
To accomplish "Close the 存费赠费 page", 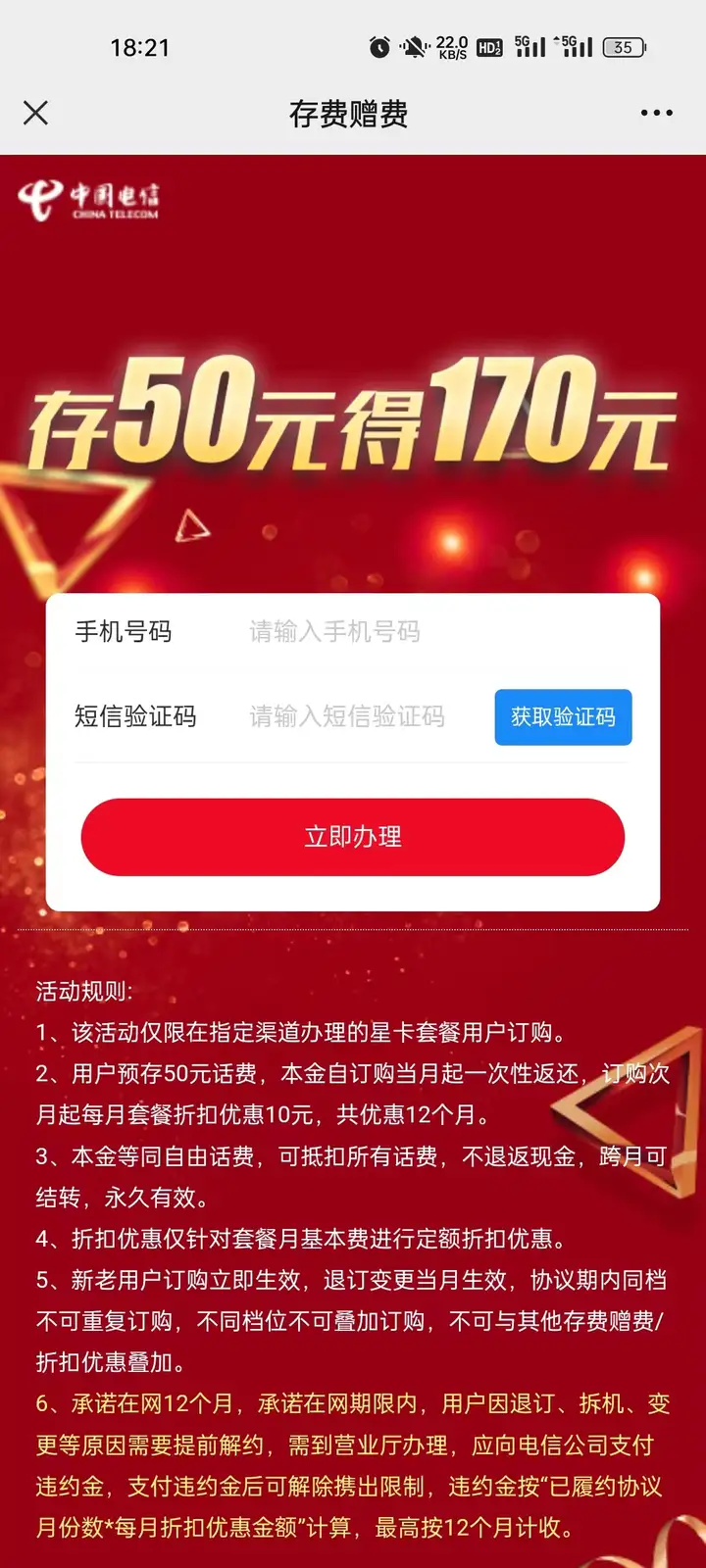I will tap(35, 114).
